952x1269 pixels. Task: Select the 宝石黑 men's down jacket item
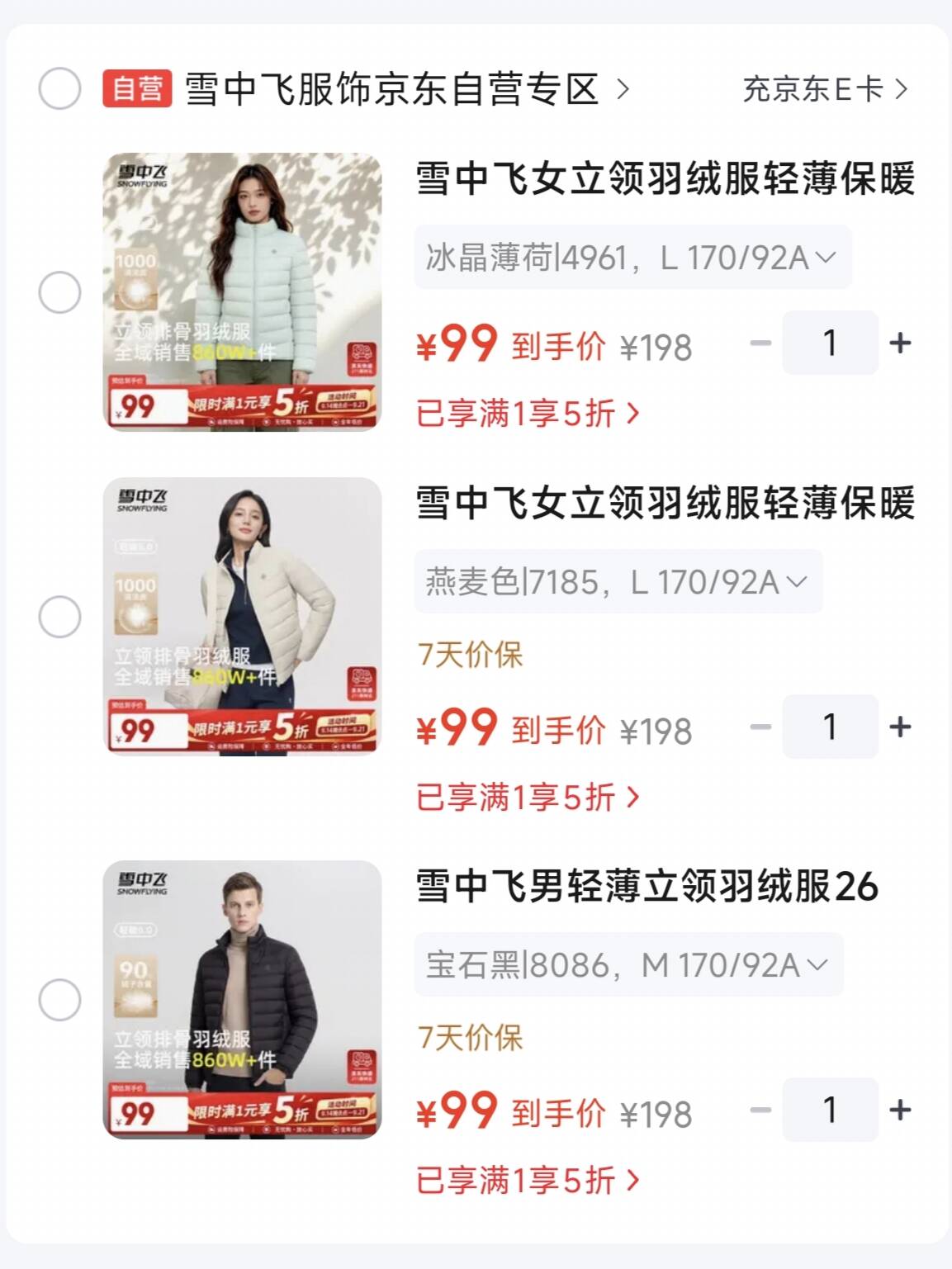coord(59,1000)
